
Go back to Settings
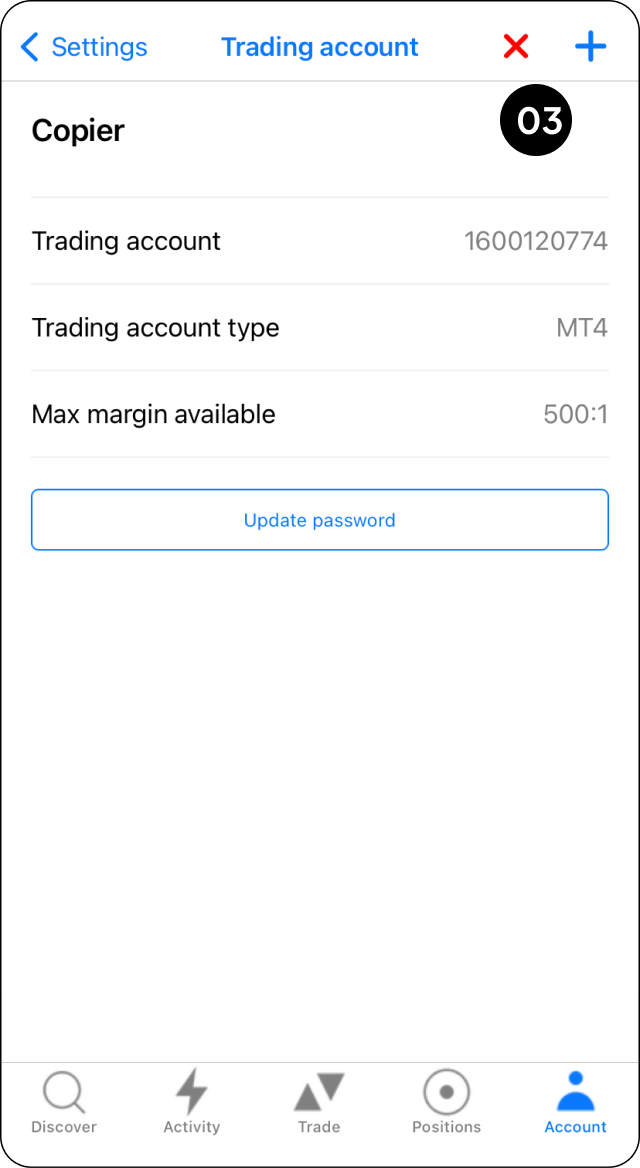pos(84,47)
